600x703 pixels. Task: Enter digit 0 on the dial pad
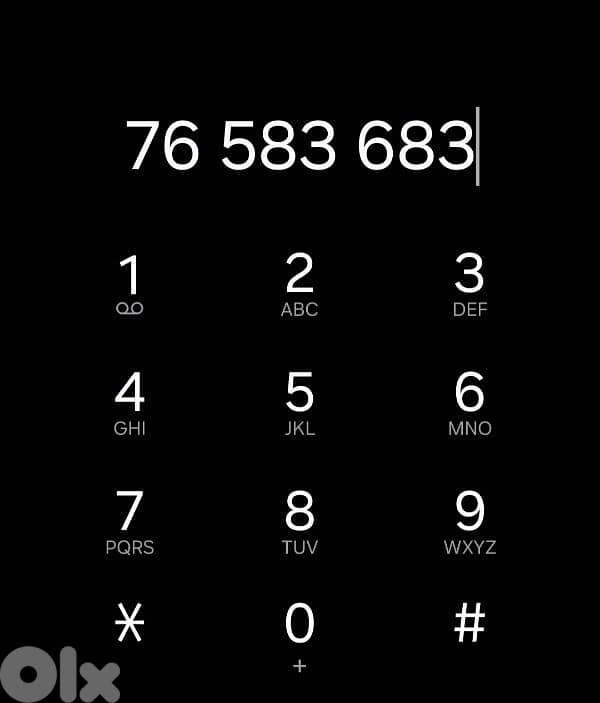point(299,634)
